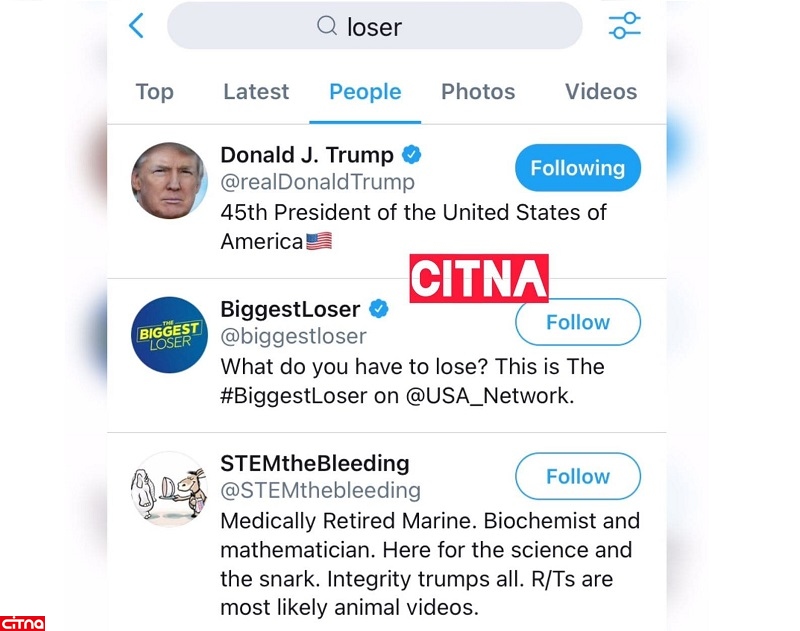Switch to the Videos tab
This screenshot has height=631, width=800.
click(600, 92)
